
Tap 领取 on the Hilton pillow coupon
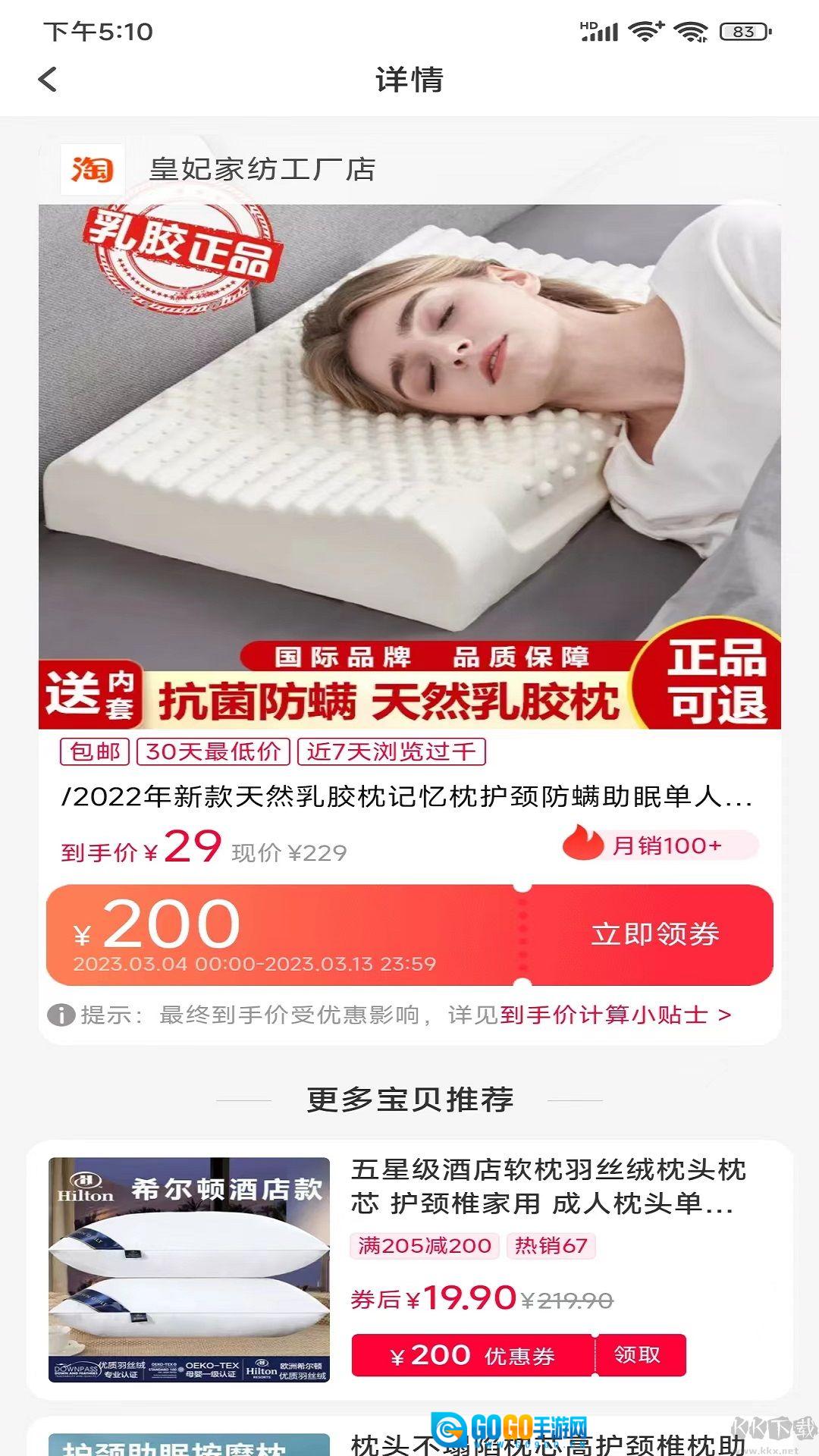click(x=639, y=1355)
